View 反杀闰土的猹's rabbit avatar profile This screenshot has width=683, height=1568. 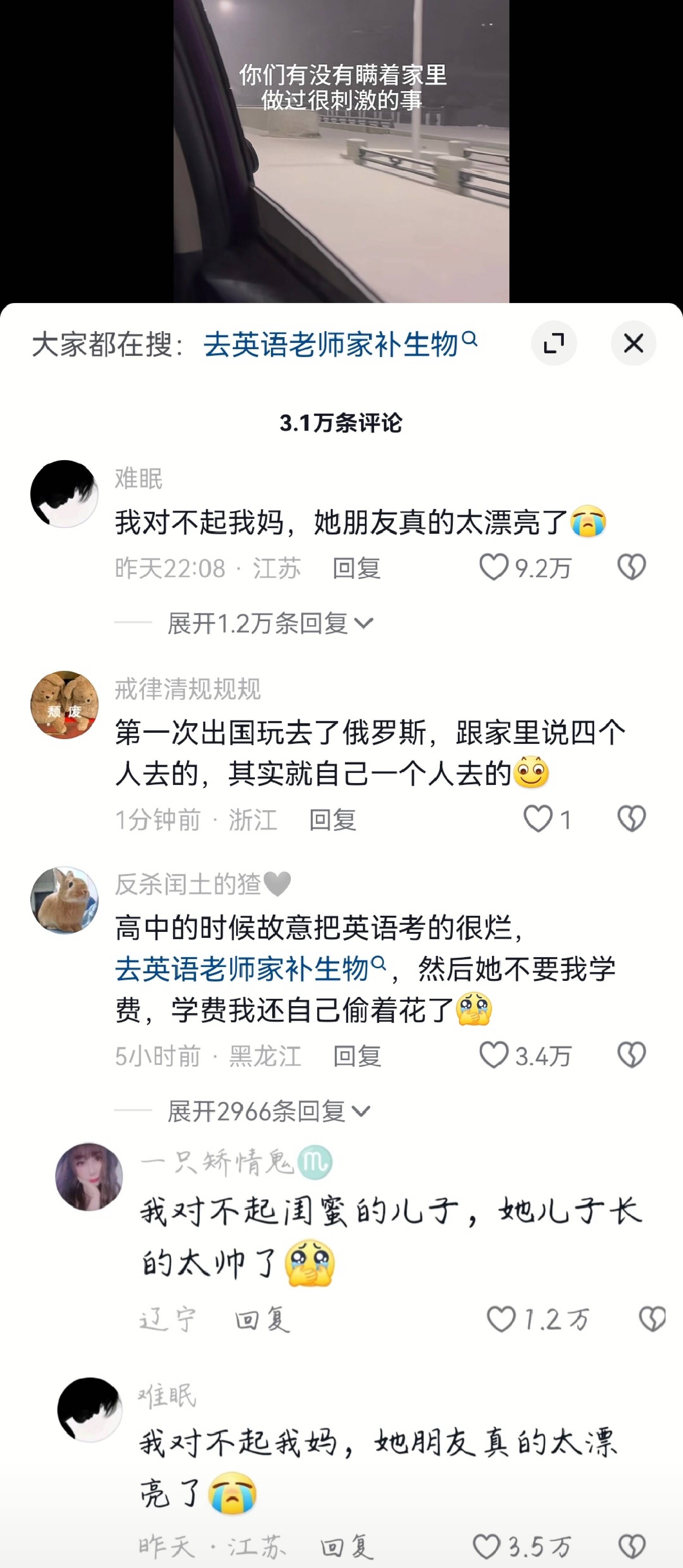65,900
